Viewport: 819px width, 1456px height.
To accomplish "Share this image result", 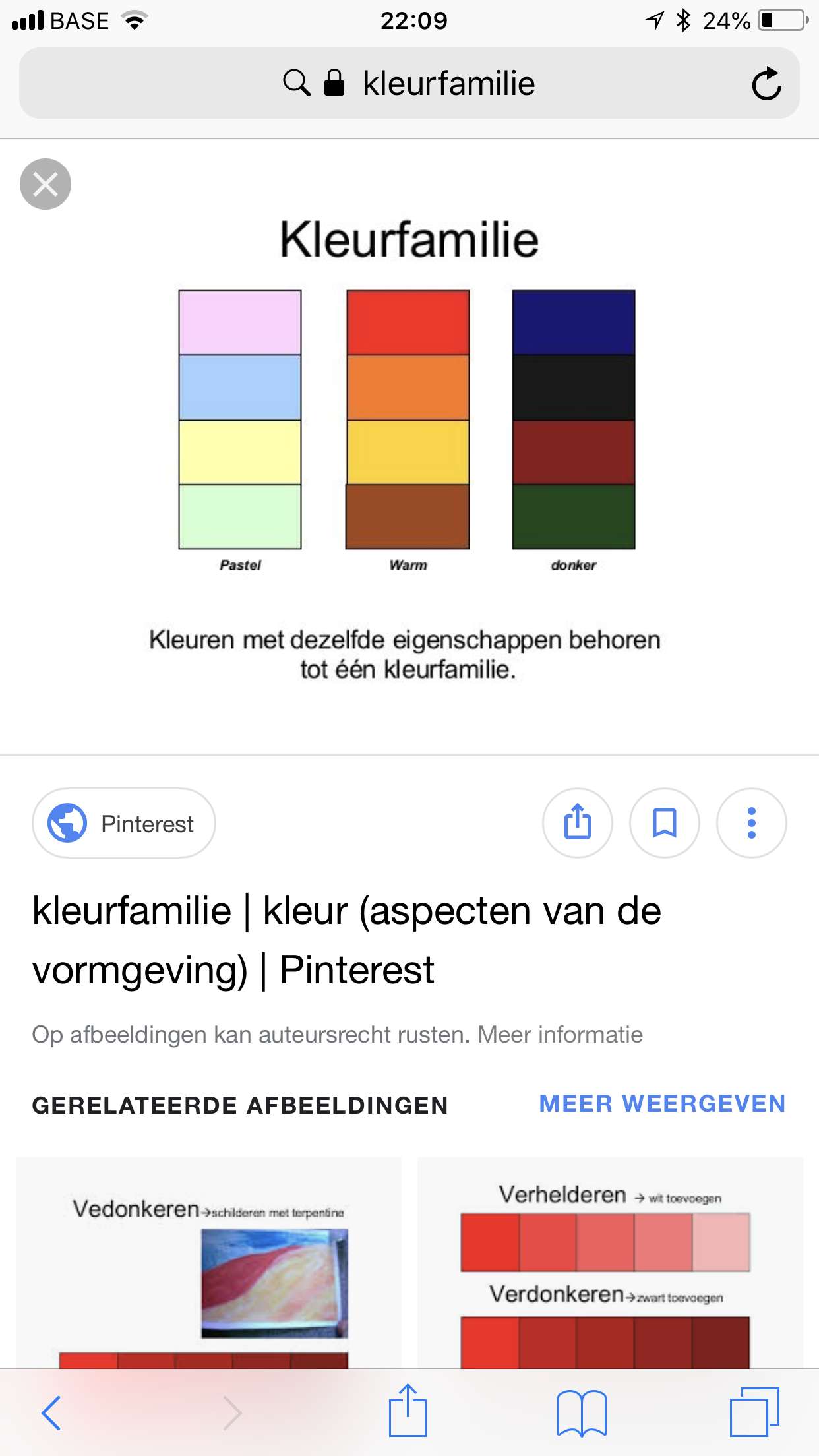I will tap(578, 823).
